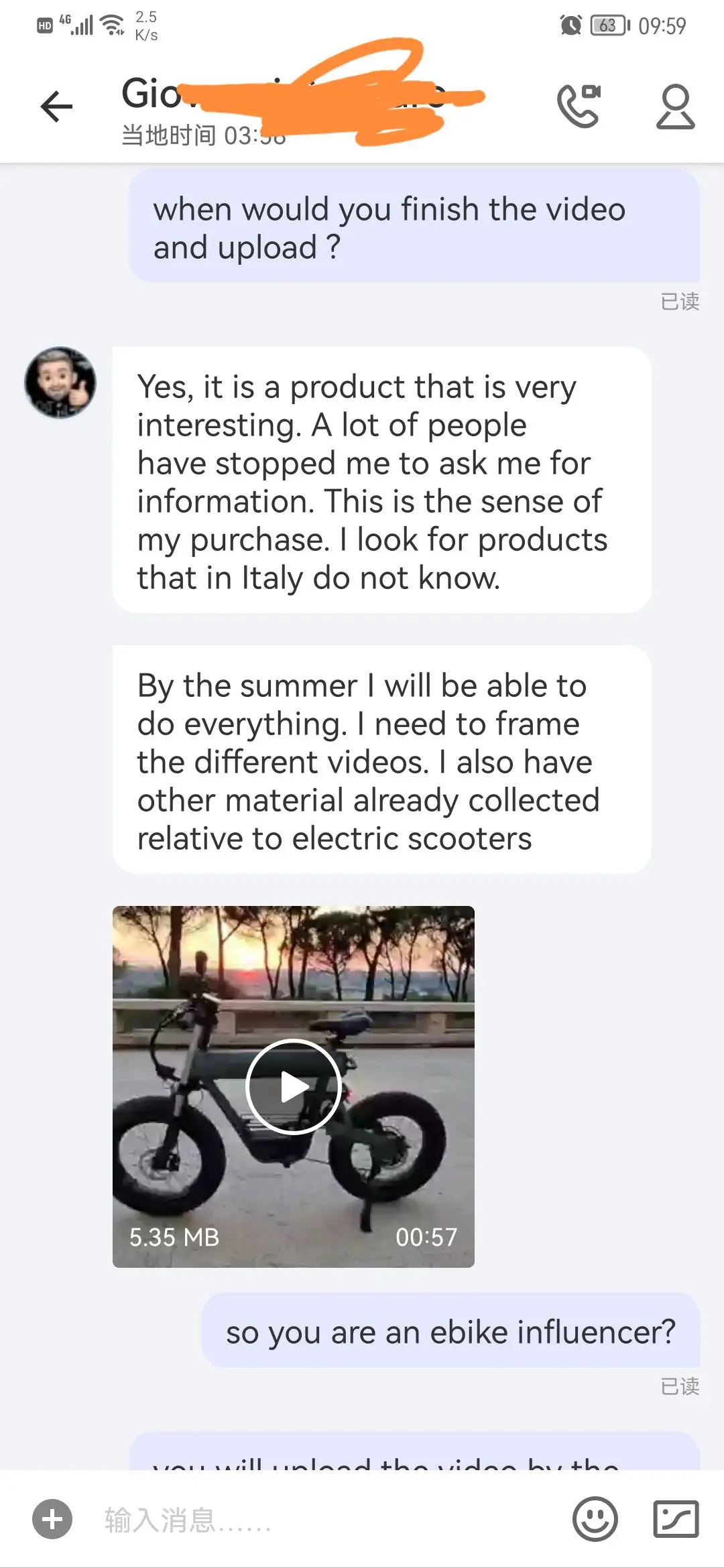Start a voice or video call
This screenshot has width=724, height=1568.
click(579, 106)
